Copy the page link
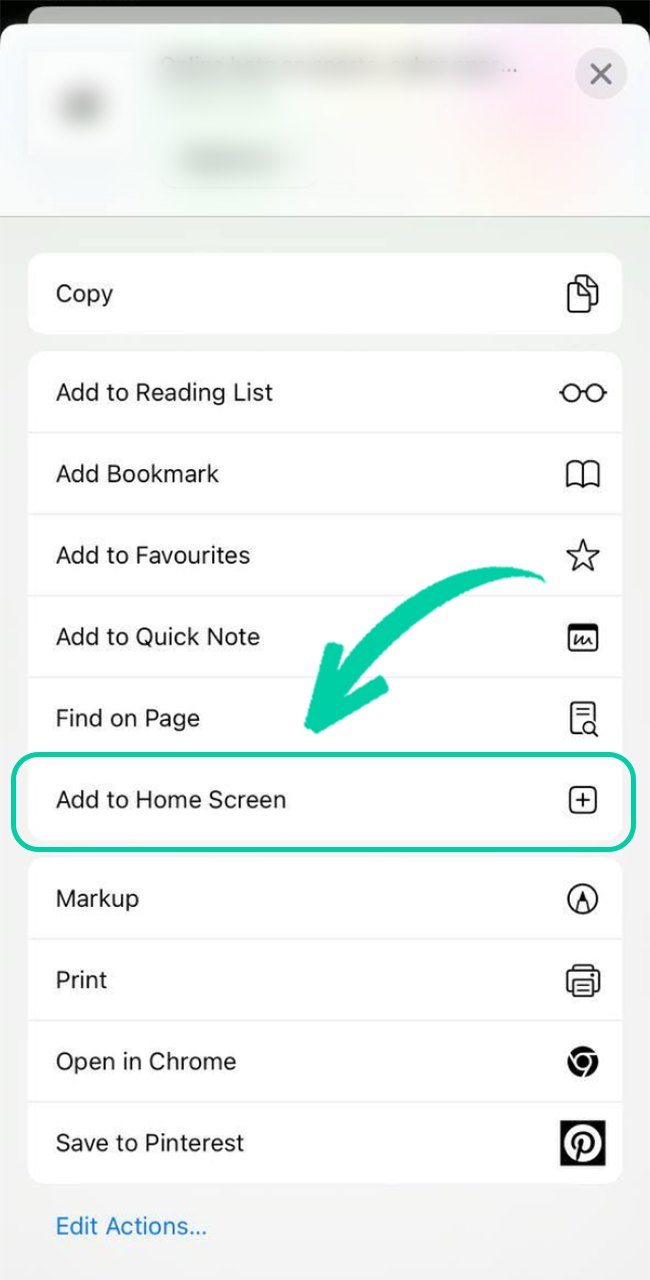The width and height of the screenshot is (650, 1280). (324, 294)
